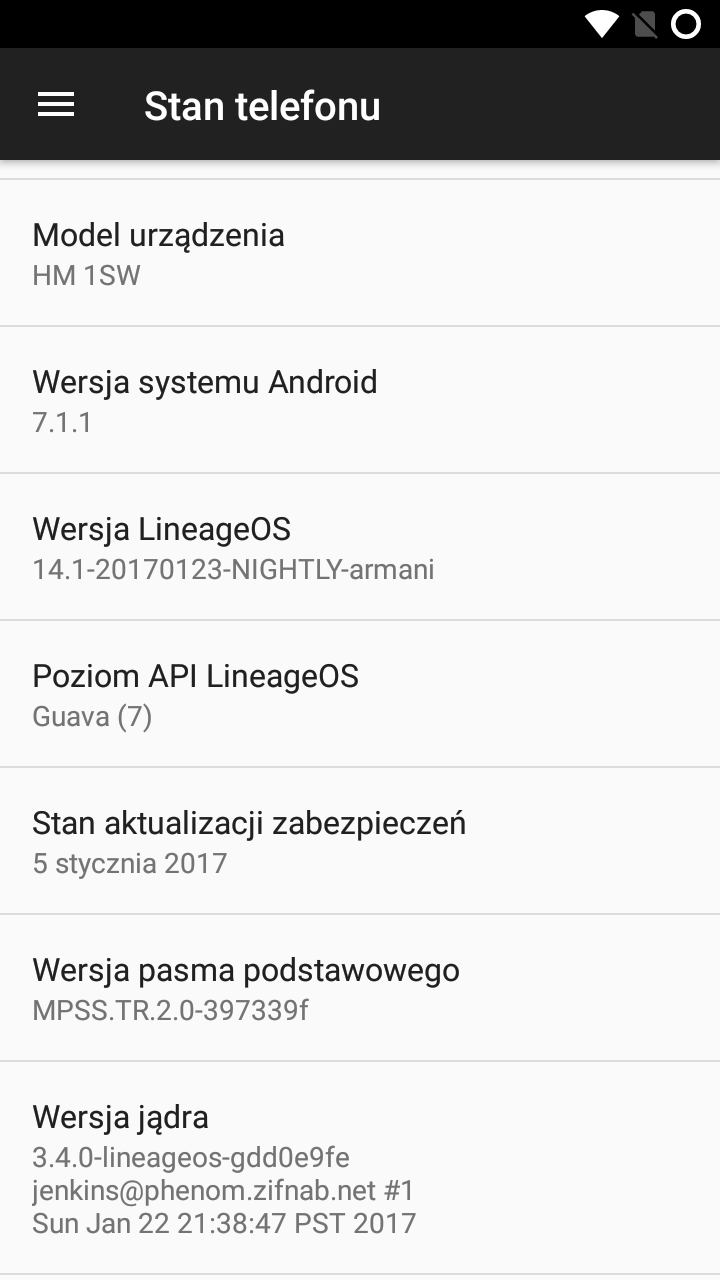Tap Wersja systemu Android entry

205,382
